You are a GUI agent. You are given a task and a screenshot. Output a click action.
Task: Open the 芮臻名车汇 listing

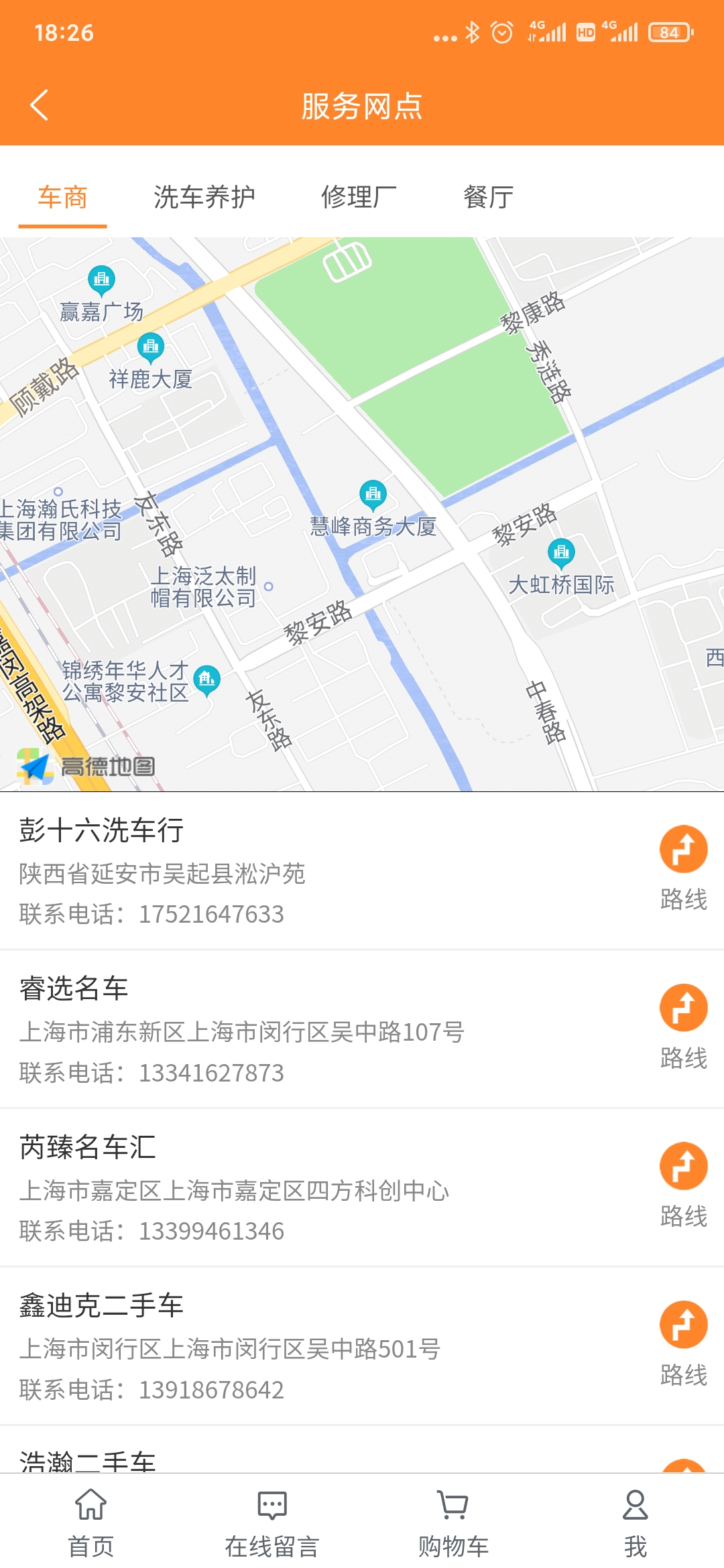(268, 1189)
